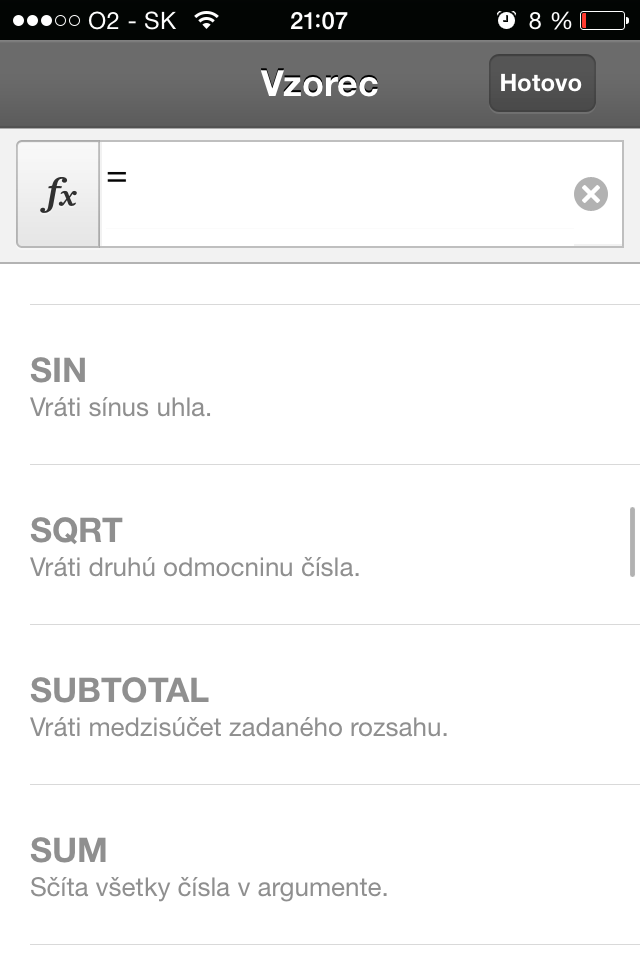Screen dimensions: 640x960
Task: Choose the SQRT function
Action: 320,545
